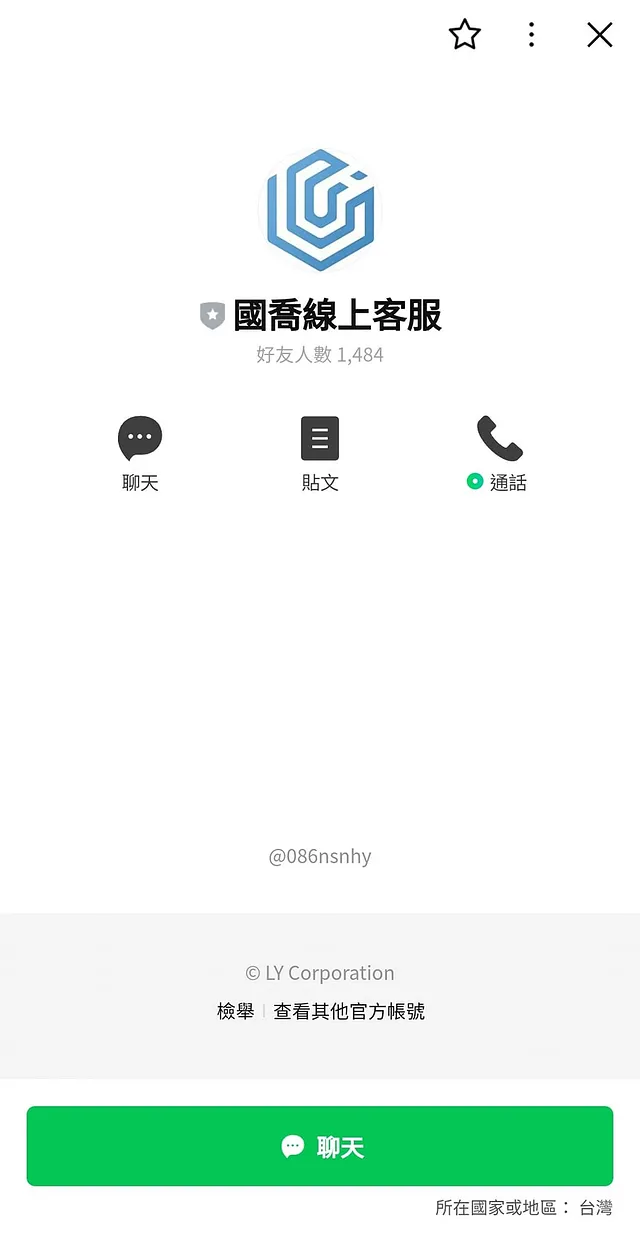Open the 聊天 chat shortcut icon
The width and height of the screenshot is (640, 1239).
[x=140, y=440]
